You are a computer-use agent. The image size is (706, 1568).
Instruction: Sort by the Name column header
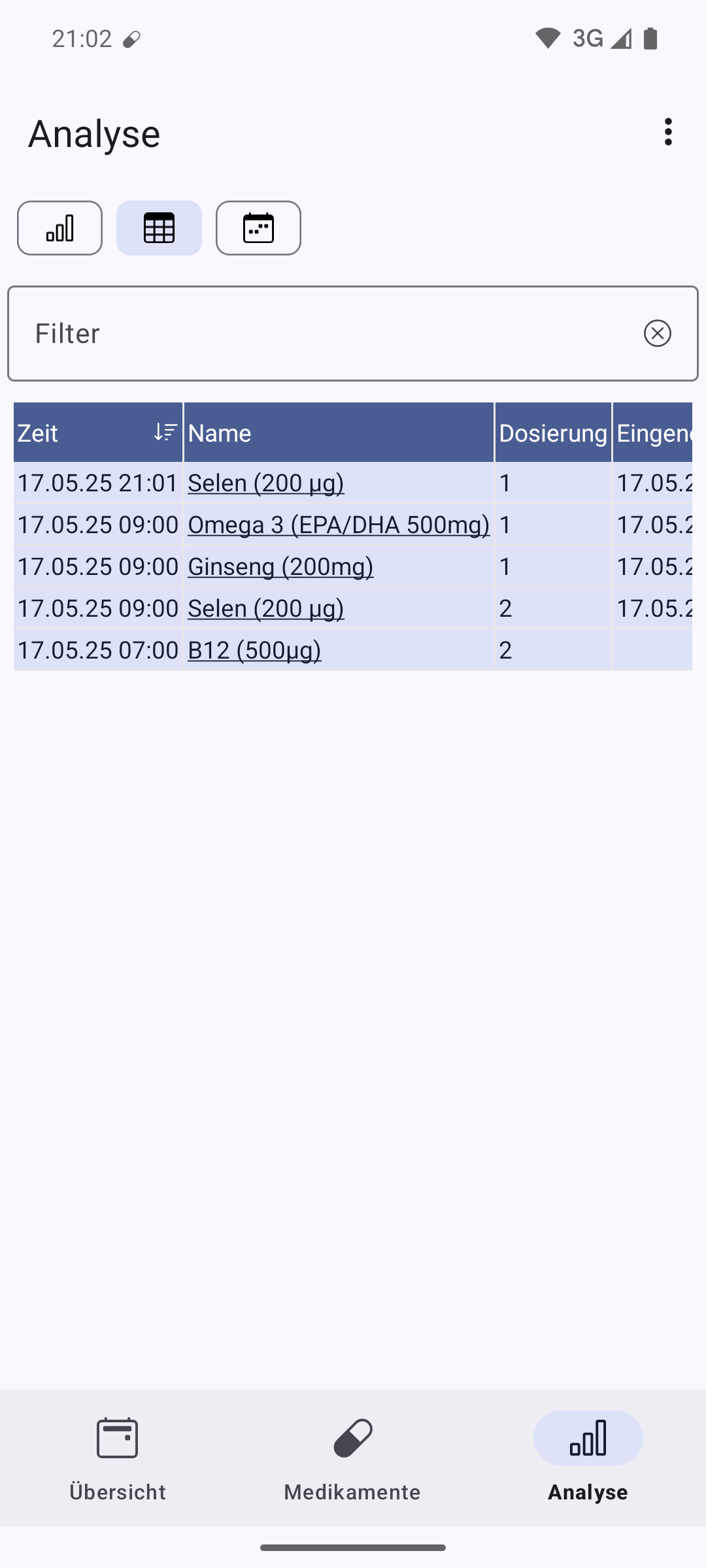coord(339,433)
